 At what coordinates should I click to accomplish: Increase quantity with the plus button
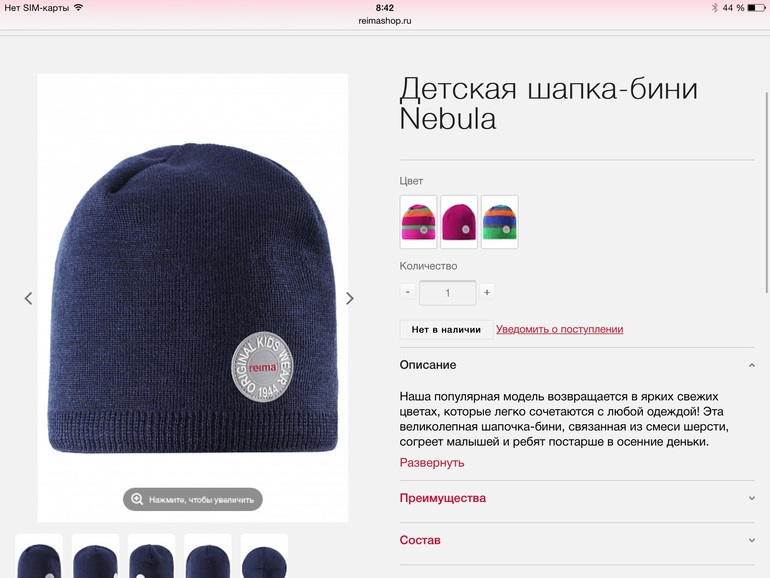tap(487, 292)
